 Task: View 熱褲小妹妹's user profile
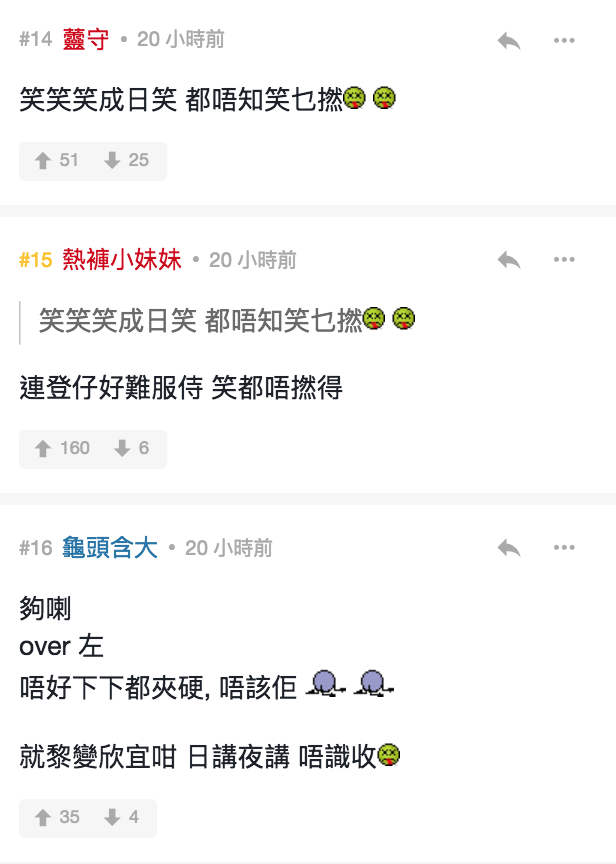[x=122, y=260]
